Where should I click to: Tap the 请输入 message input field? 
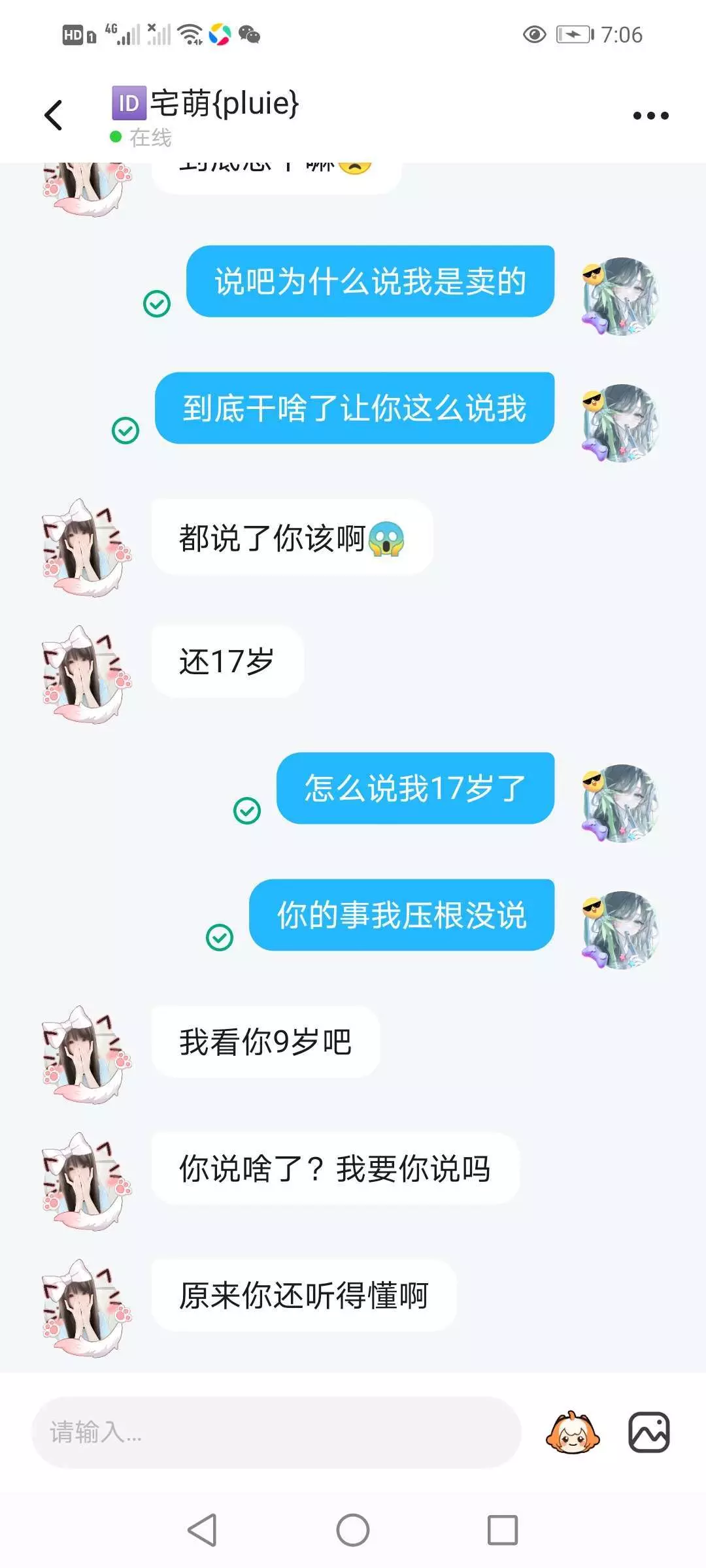pyautogui.click(x=276, y=1433)
